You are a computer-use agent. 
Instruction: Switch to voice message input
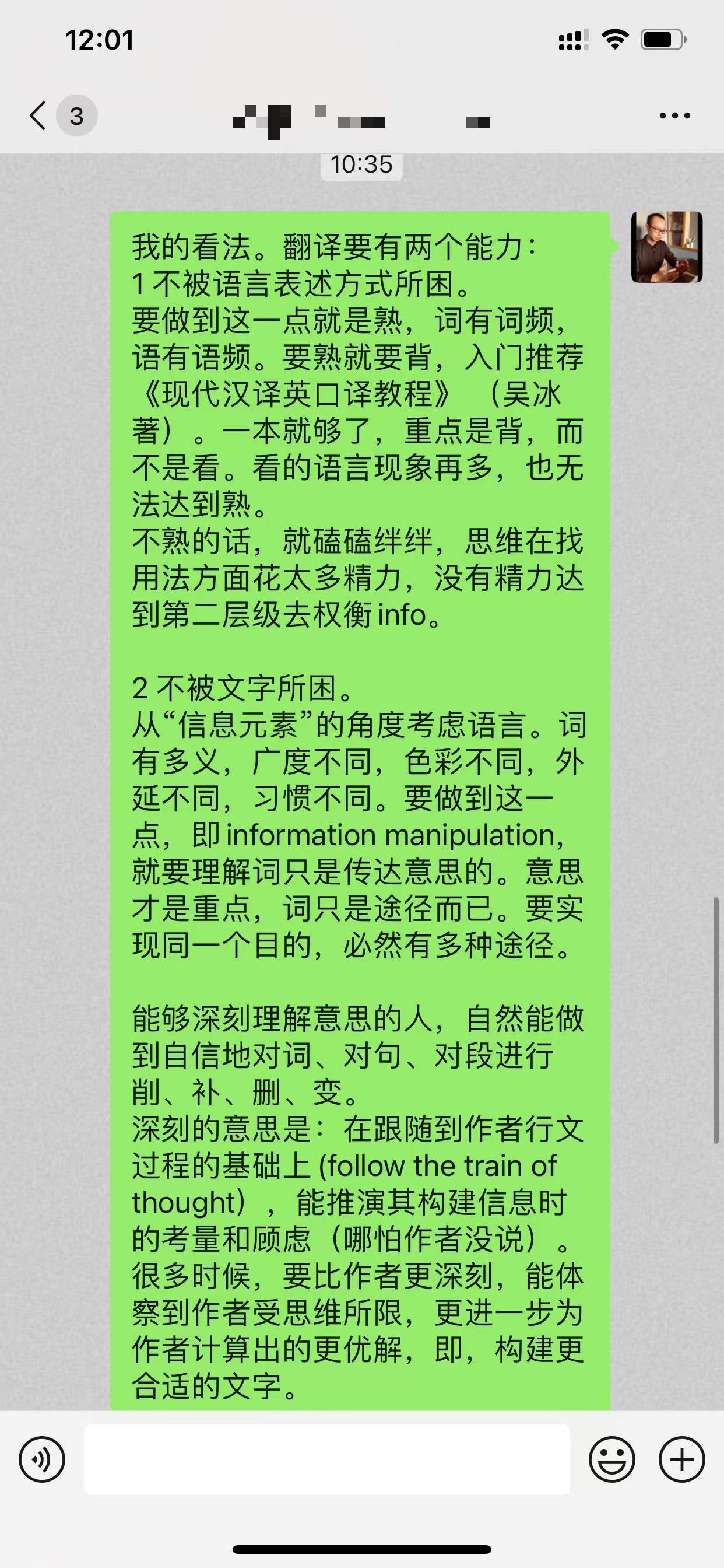pos(41,1459)
